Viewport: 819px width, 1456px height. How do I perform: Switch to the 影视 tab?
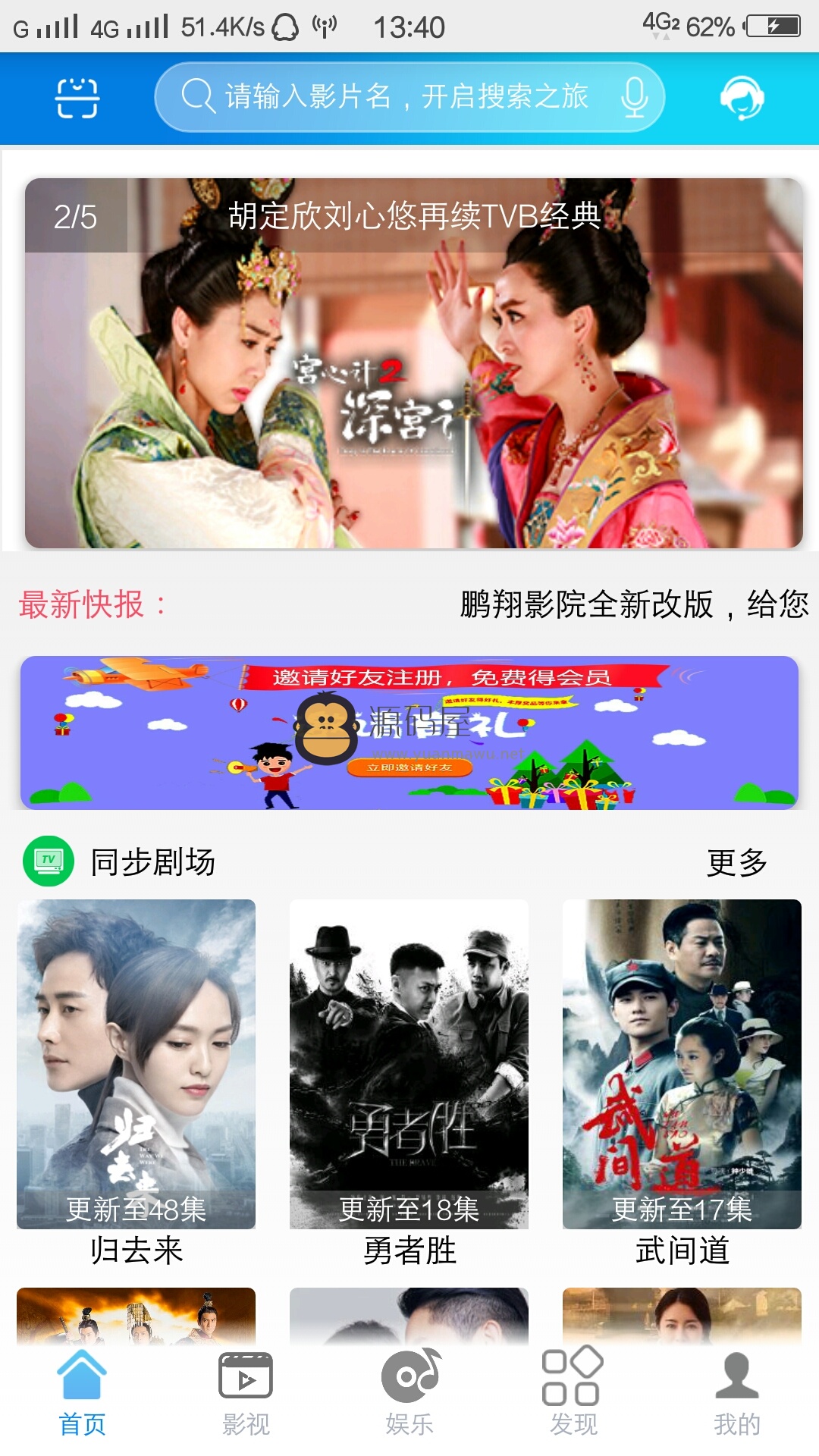246,1394
